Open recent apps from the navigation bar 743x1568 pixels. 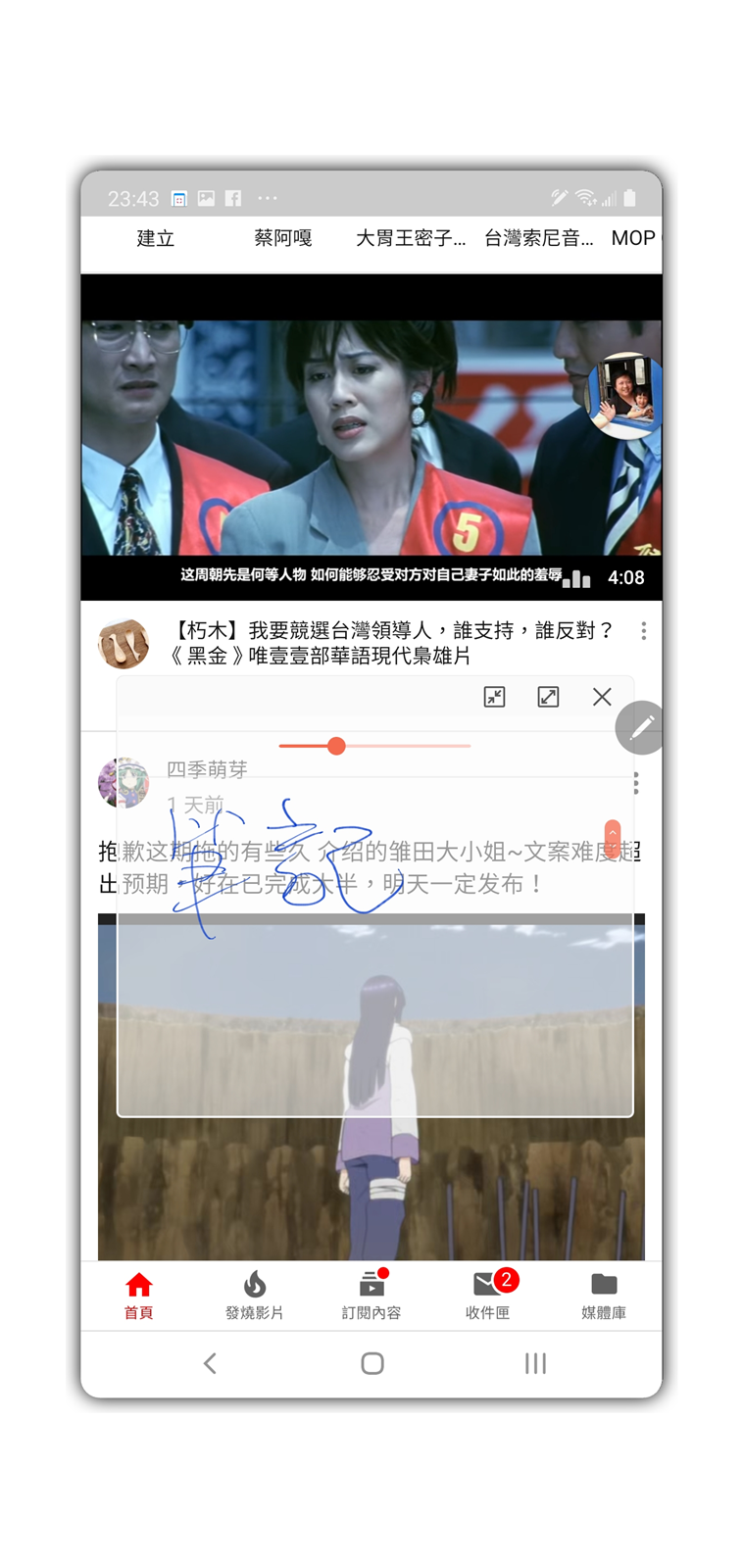(534, 1363)
